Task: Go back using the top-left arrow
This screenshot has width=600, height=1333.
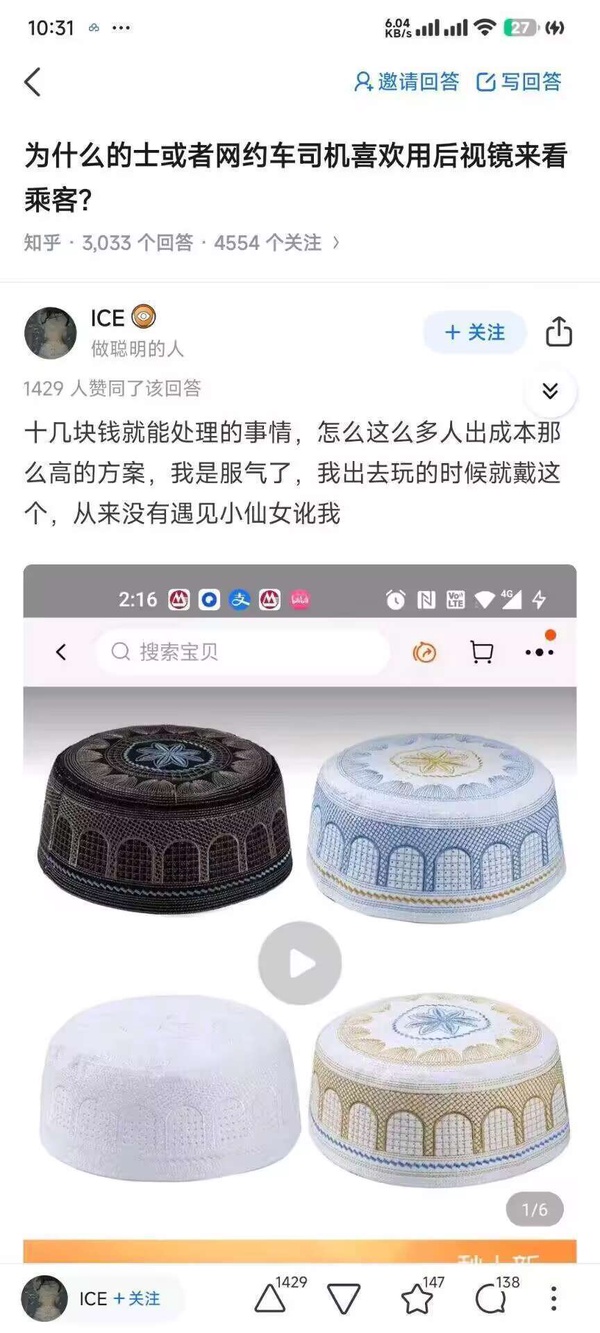Action: coord(33,82)
